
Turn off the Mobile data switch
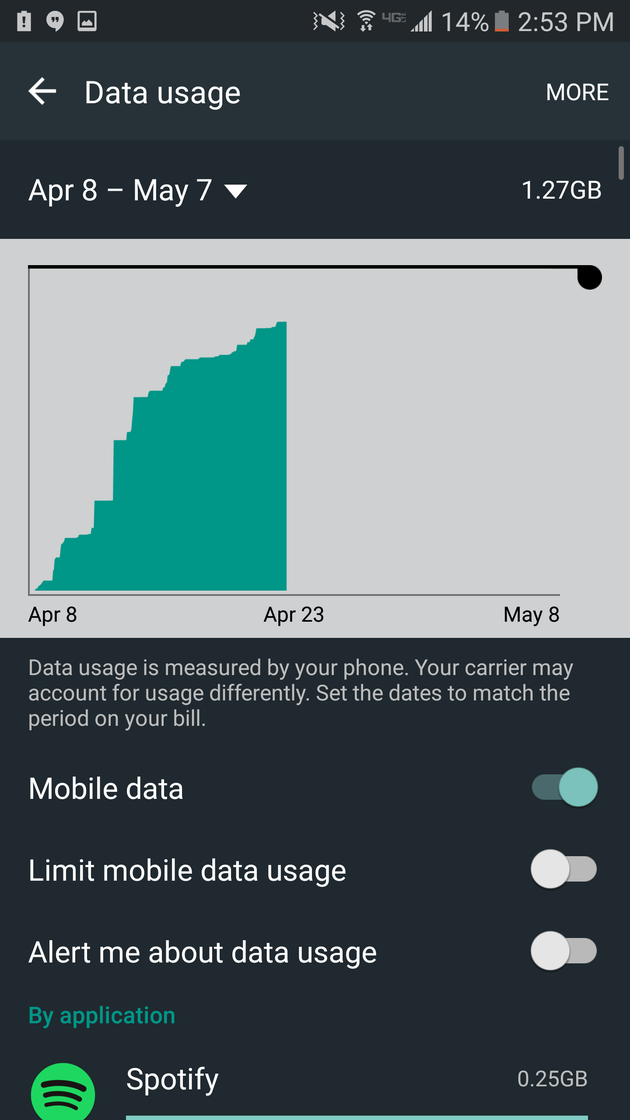(564, 788)
